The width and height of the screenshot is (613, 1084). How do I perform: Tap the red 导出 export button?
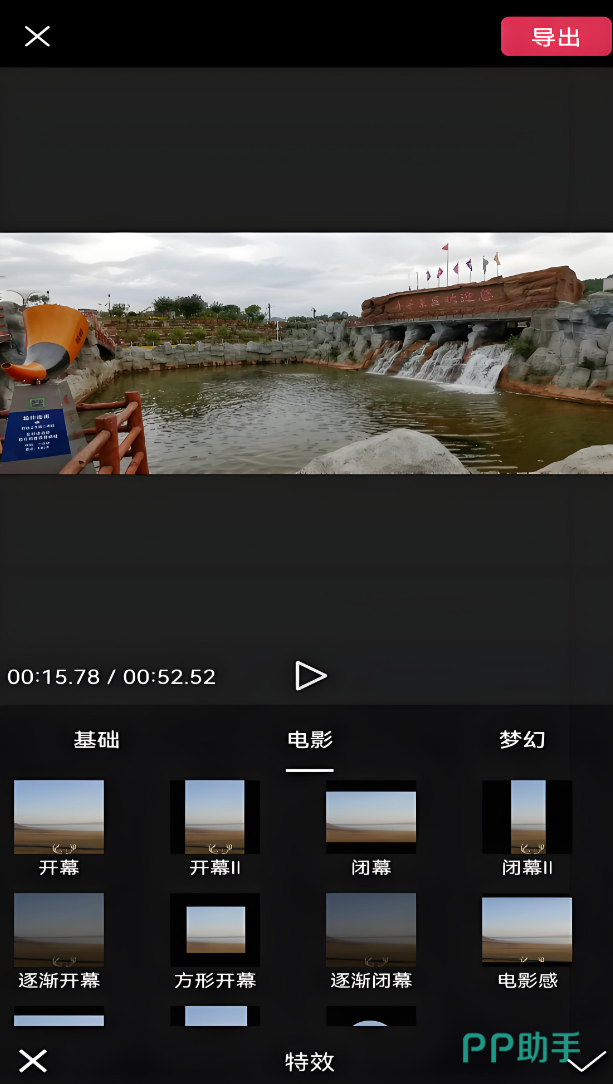click(x=556, y=37)
